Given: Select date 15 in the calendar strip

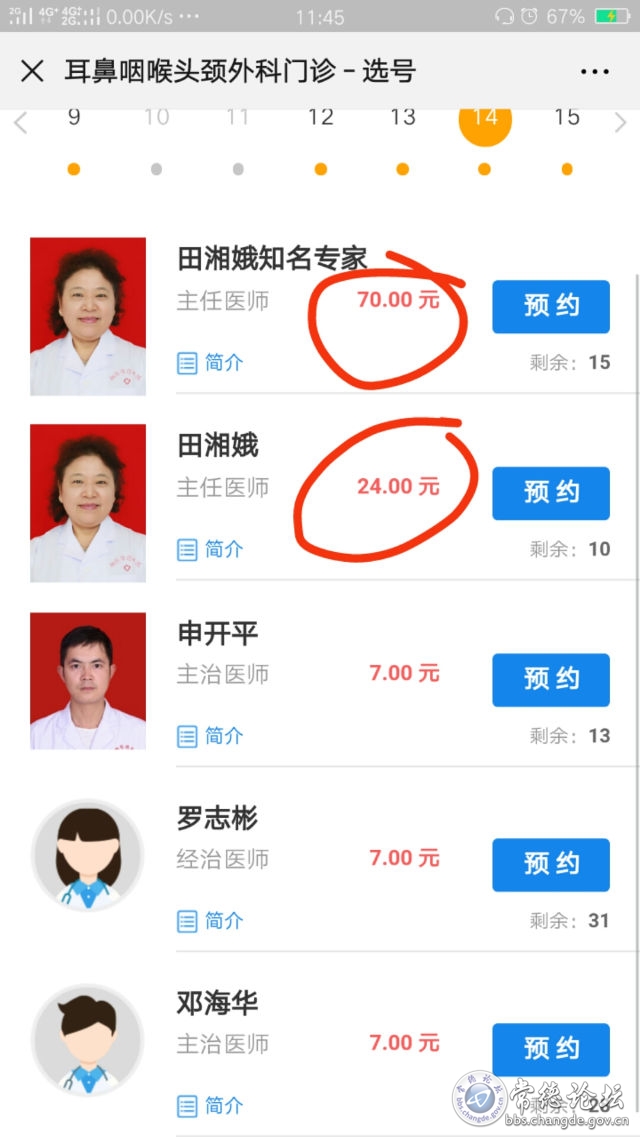Looking at the screenshot, I should pyautogui.click(x=566, y=118).
